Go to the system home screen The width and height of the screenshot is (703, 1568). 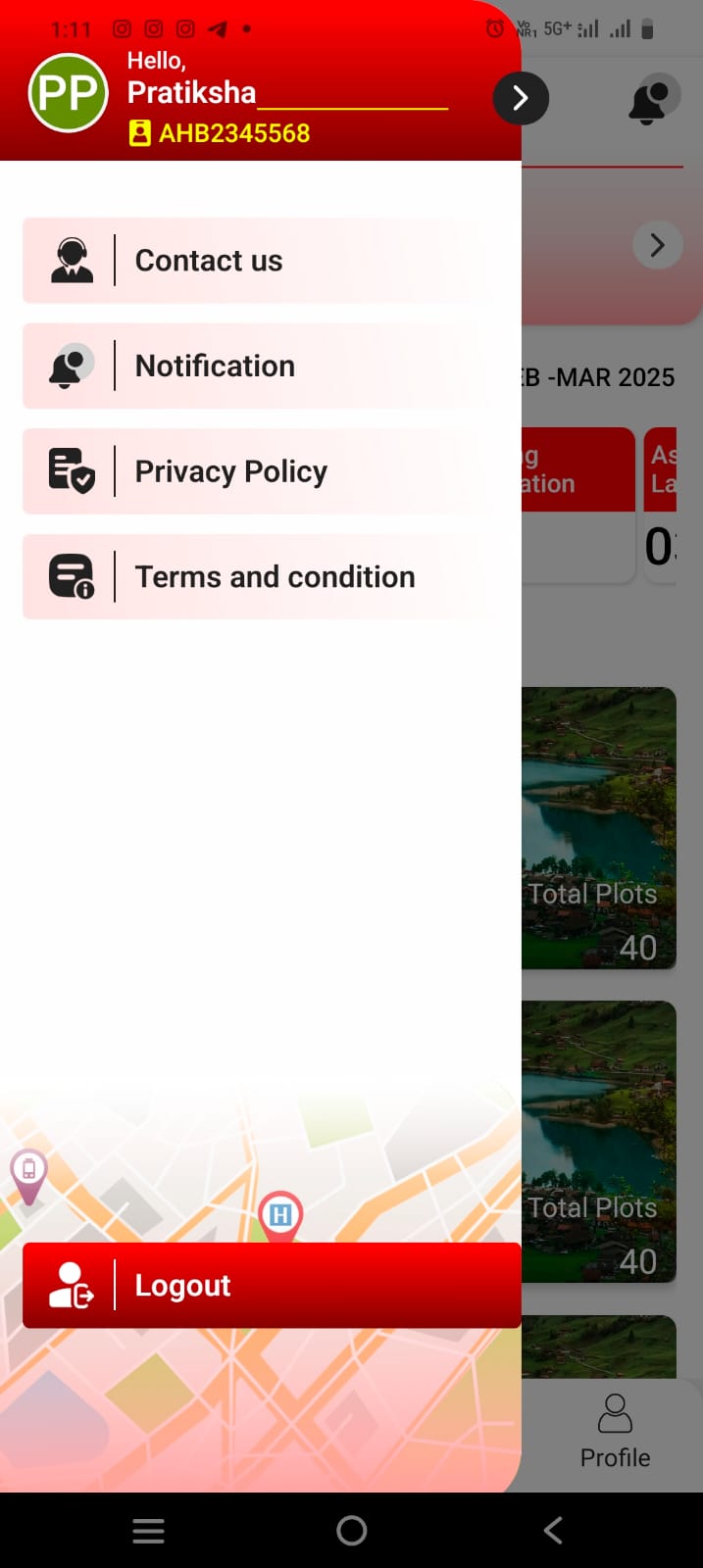pos(351,1530)
